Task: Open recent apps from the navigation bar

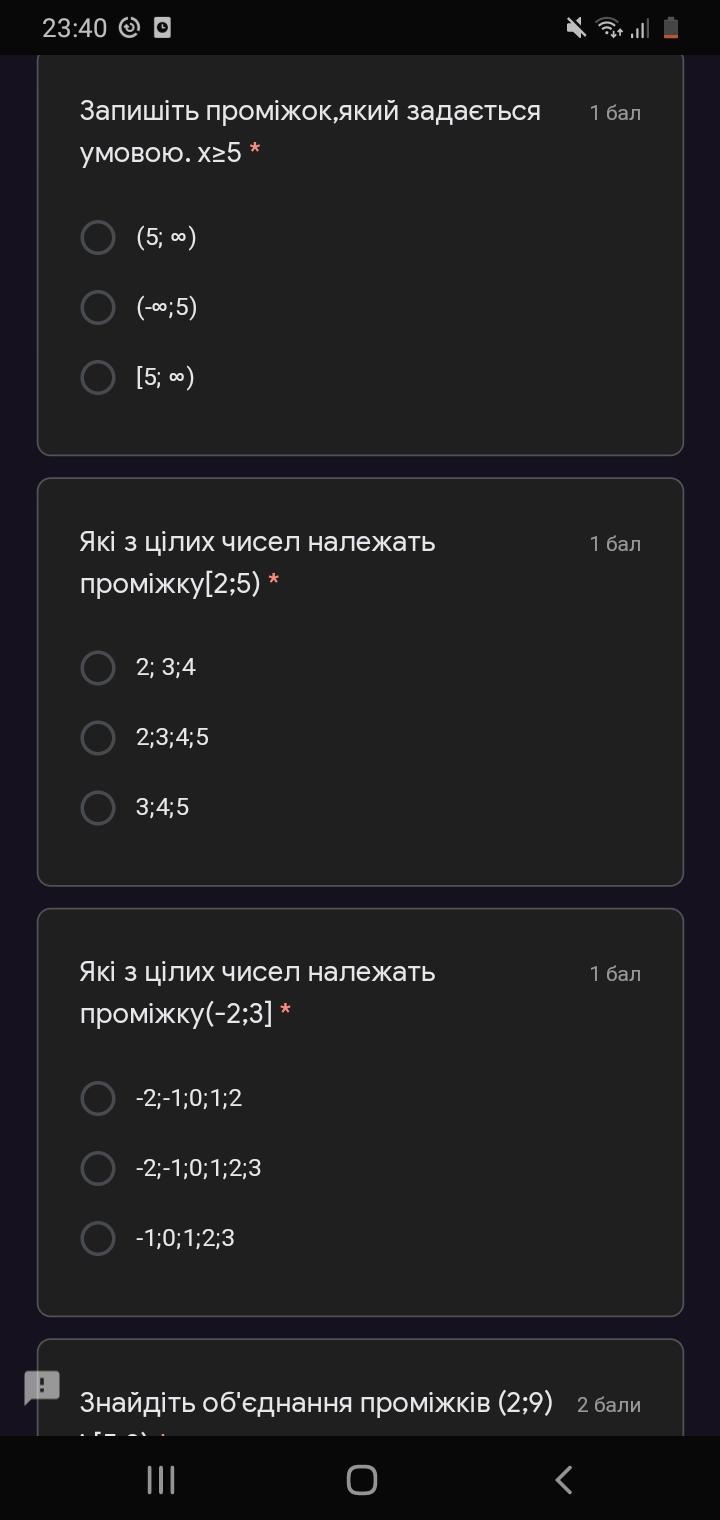Action: pyautogui.click(x=161, y=1479)
